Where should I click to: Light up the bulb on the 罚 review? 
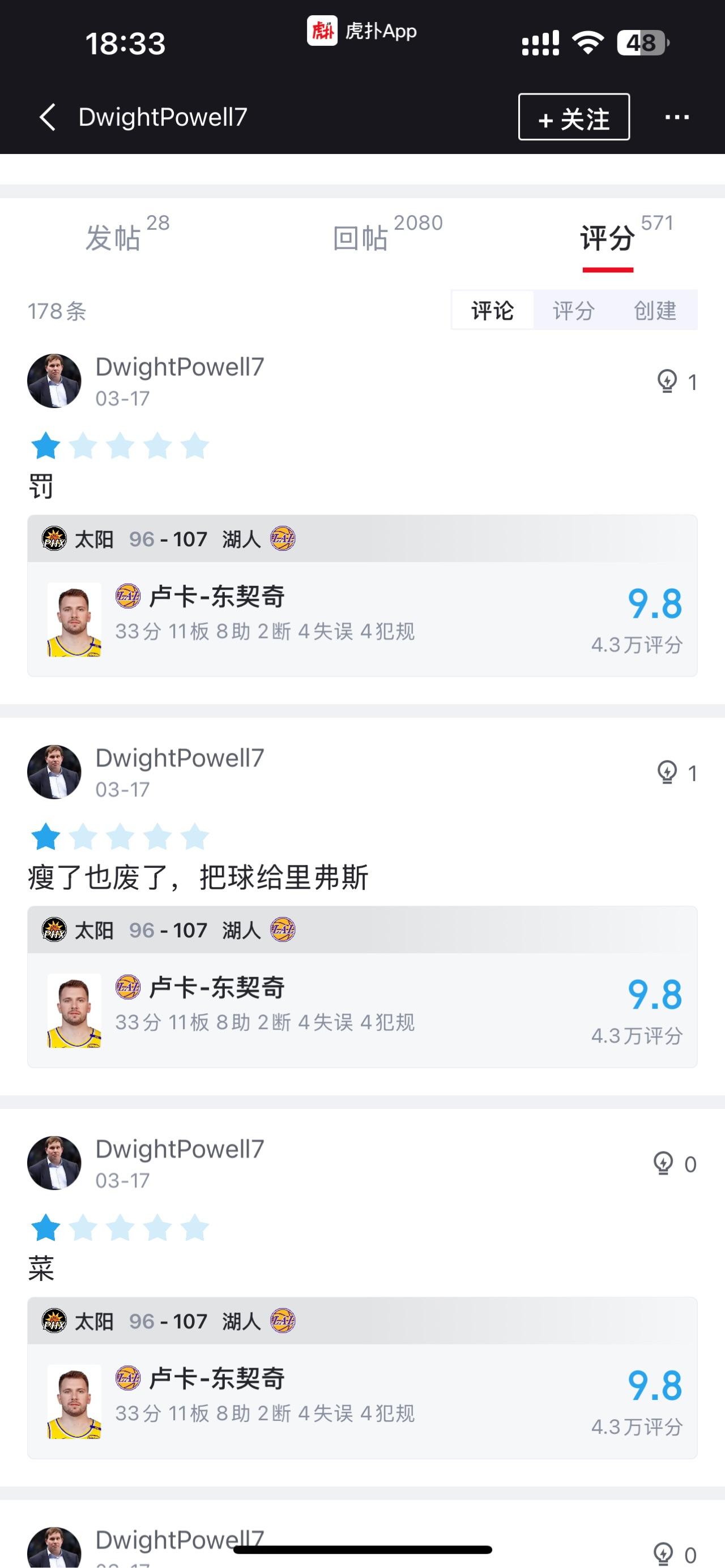[x=667, y=382]
